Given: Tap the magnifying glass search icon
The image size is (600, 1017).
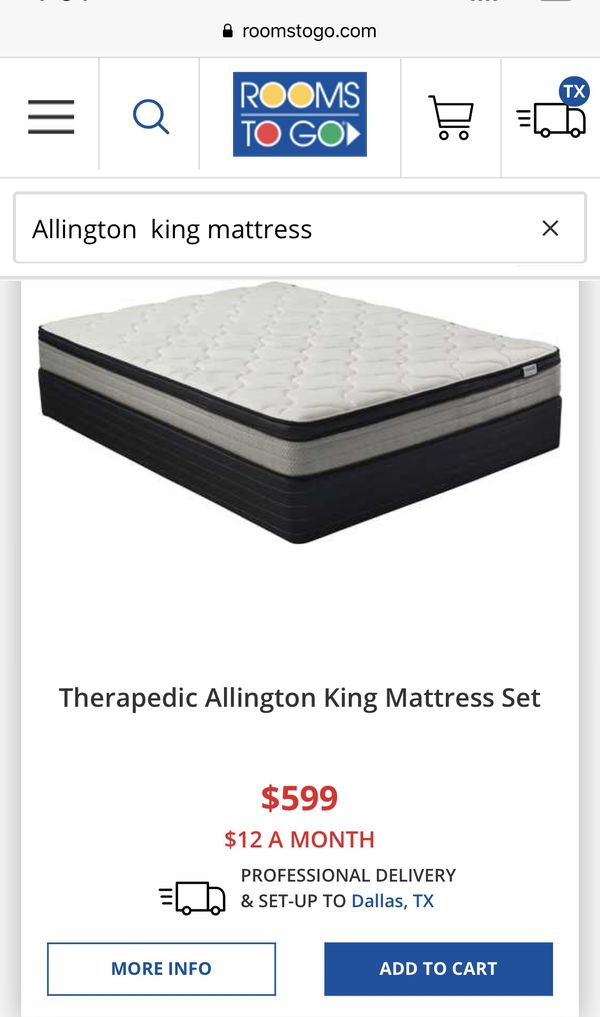Looking at the screenshot, I should pyautogui.click(x=150, y=117).
